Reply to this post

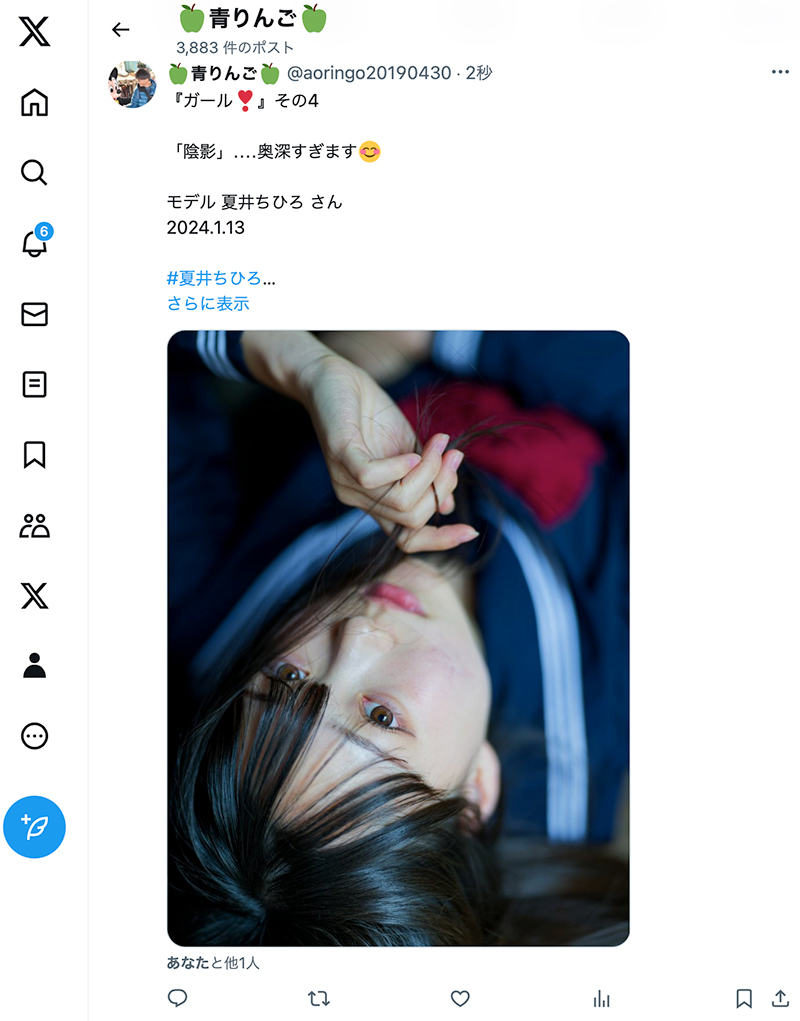coord(178,998)
